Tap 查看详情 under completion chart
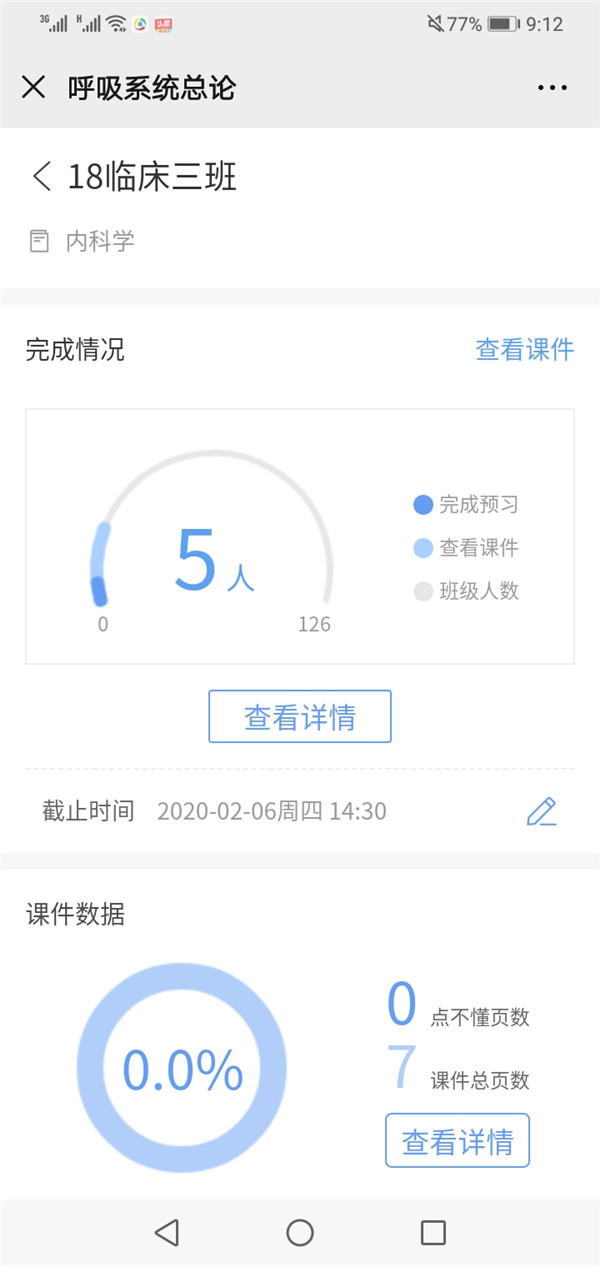 [300, 716]
